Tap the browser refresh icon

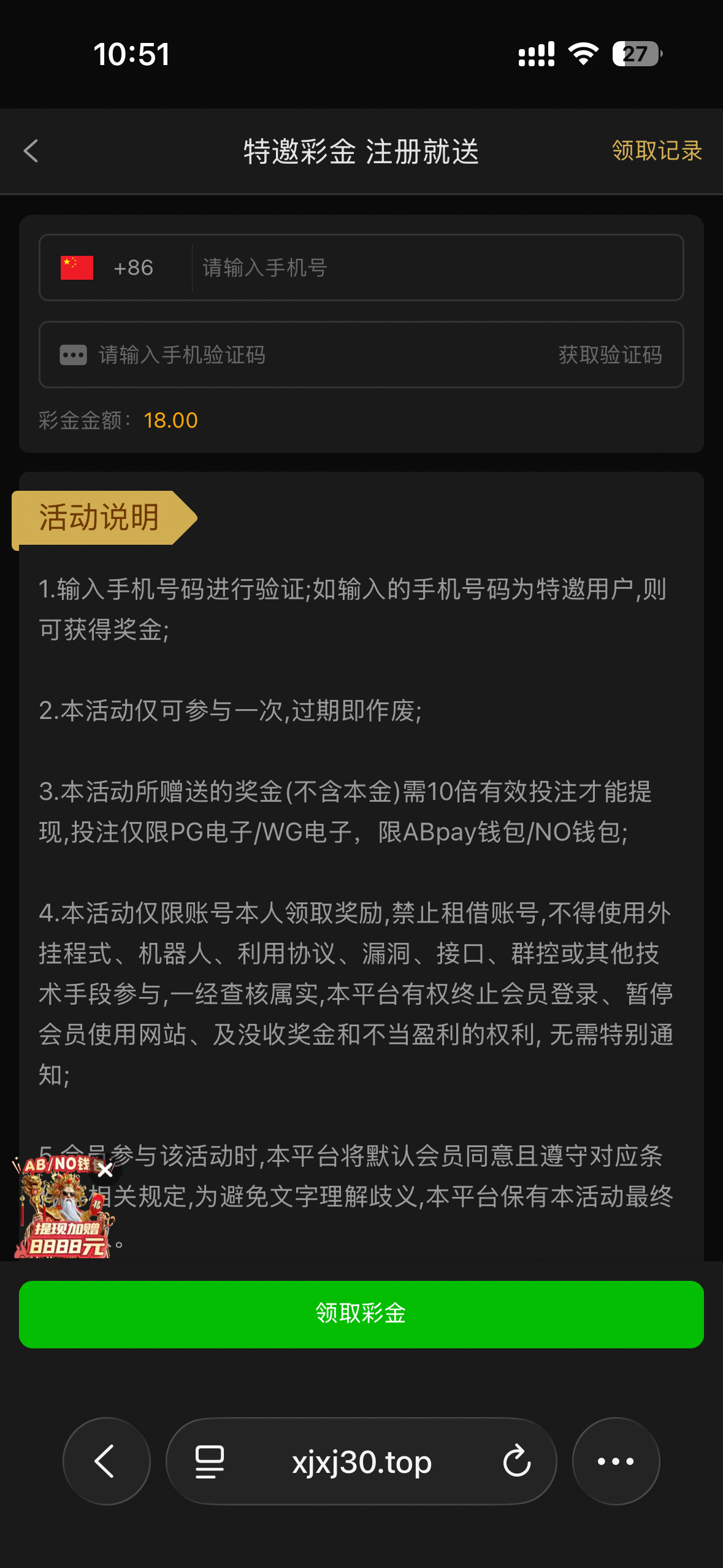click(517, 1461)
